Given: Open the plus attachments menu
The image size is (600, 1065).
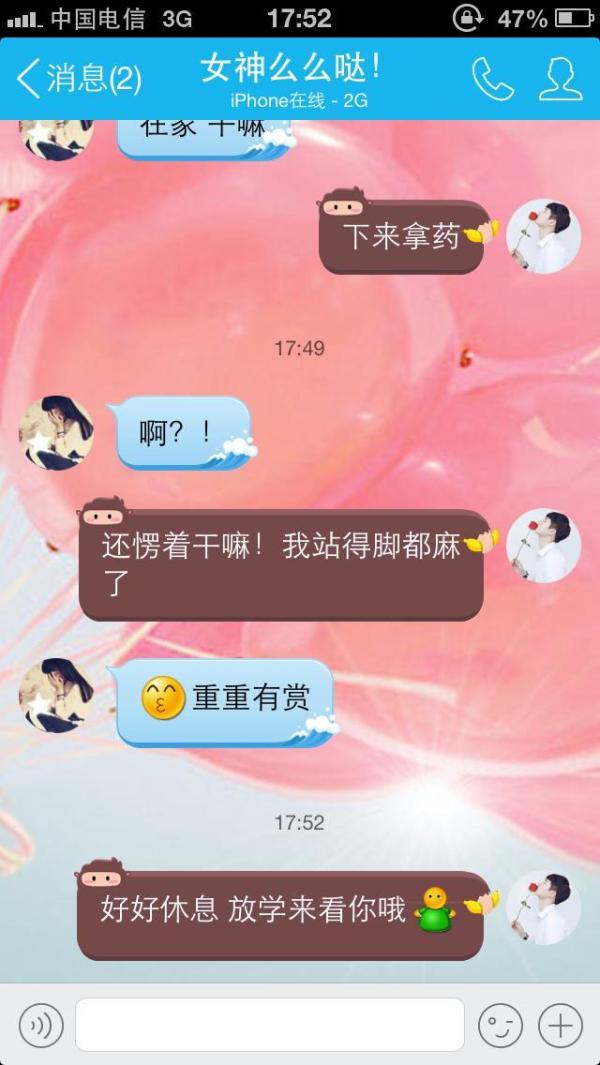Looking at the screenshot, I should [561, 1024].
